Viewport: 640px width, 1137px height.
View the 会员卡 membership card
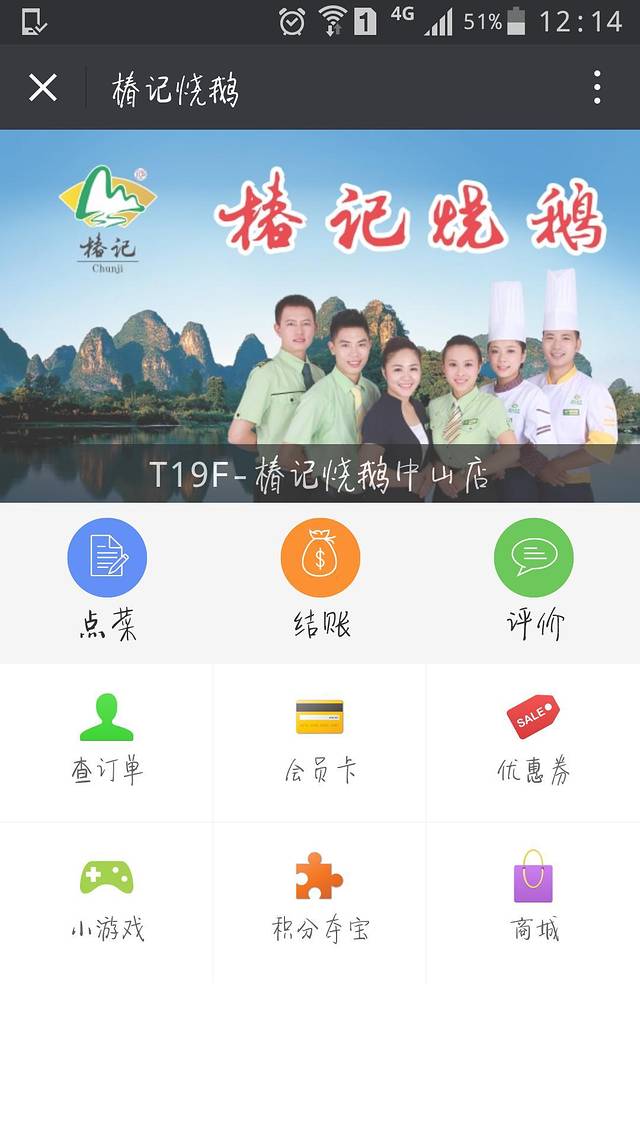pyautogui.click(x=320, y=740)
